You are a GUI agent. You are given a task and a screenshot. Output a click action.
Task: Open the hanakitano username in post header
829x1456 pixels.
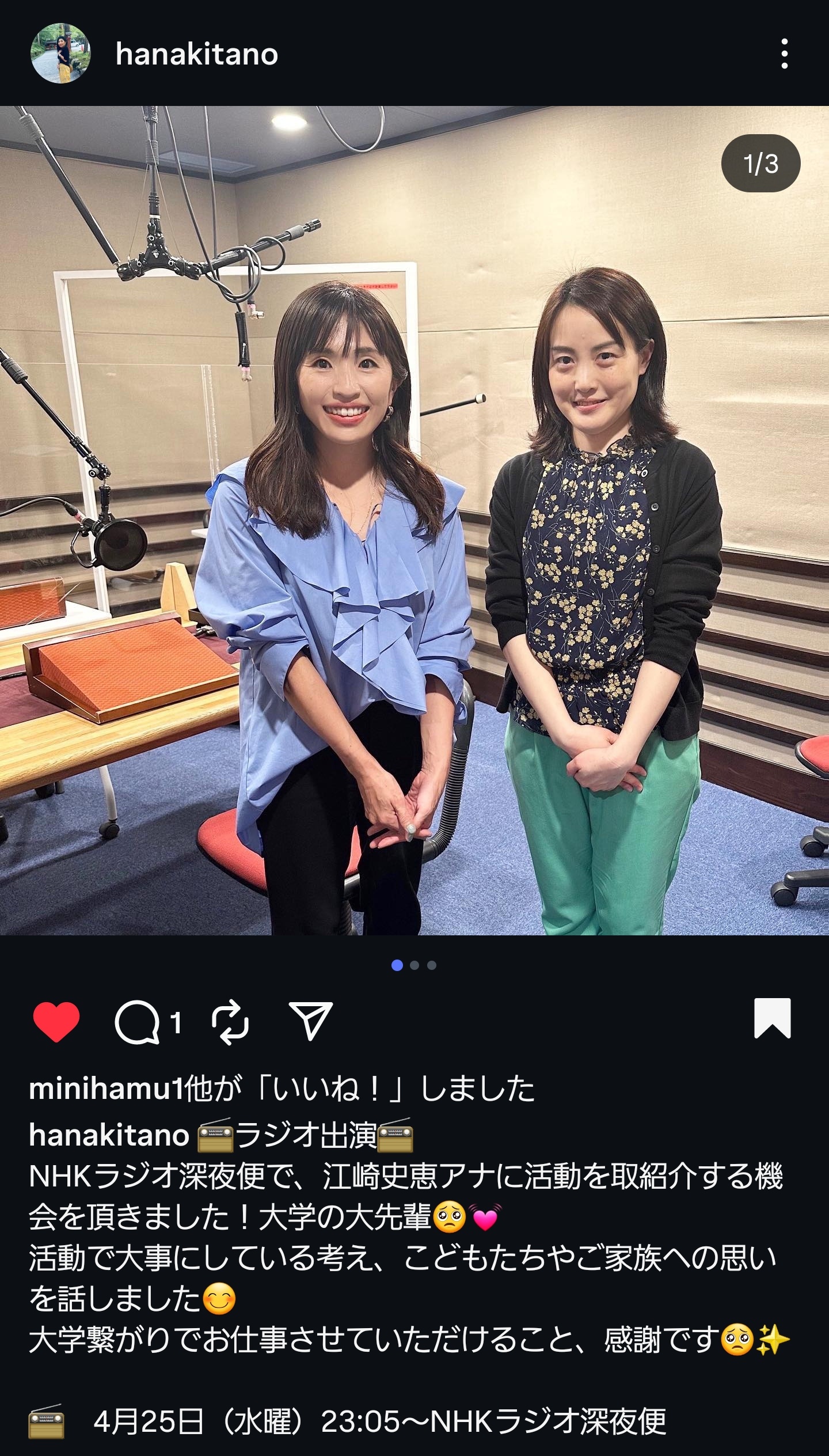click(x=196, y=55)
